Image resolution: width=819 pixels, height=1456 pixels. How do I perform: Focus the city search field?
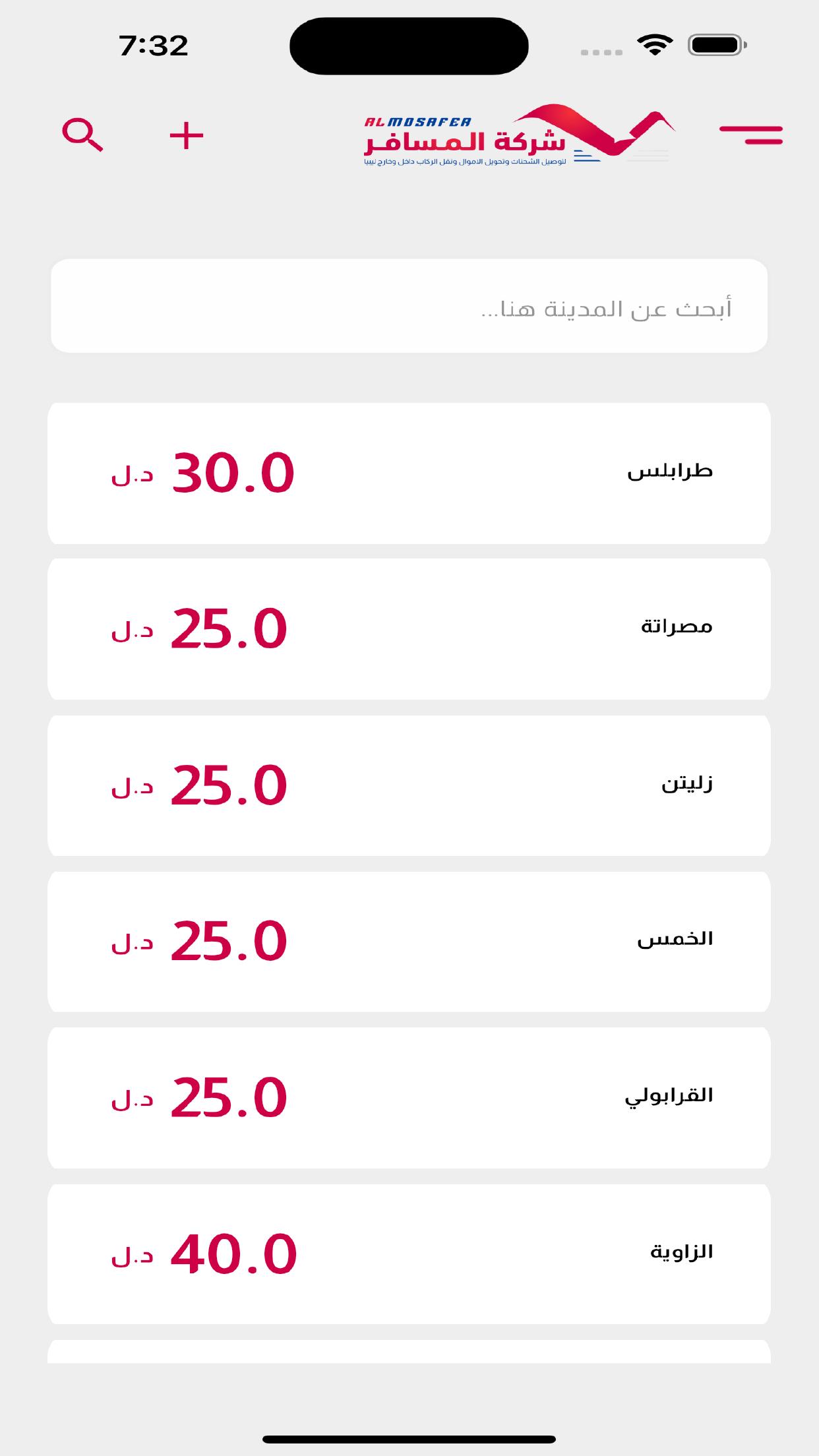point(409,306)
